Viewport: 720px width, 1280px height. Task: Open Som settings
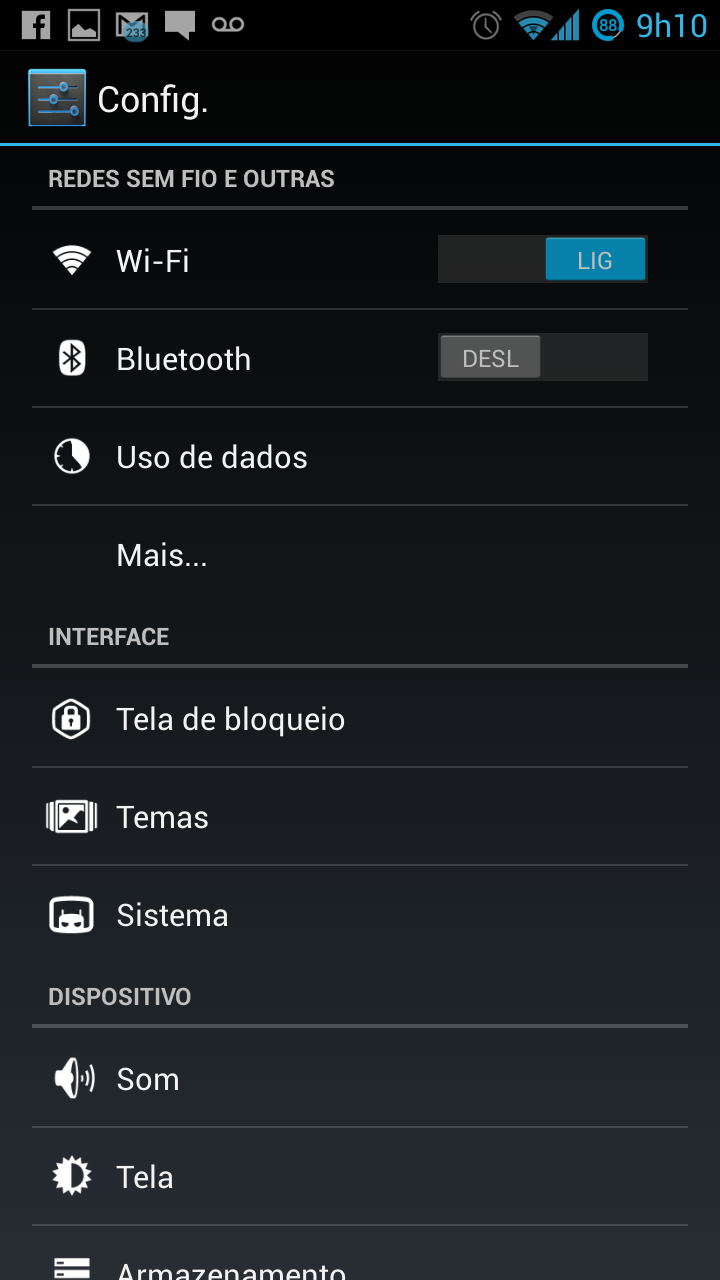(360, 1078)
